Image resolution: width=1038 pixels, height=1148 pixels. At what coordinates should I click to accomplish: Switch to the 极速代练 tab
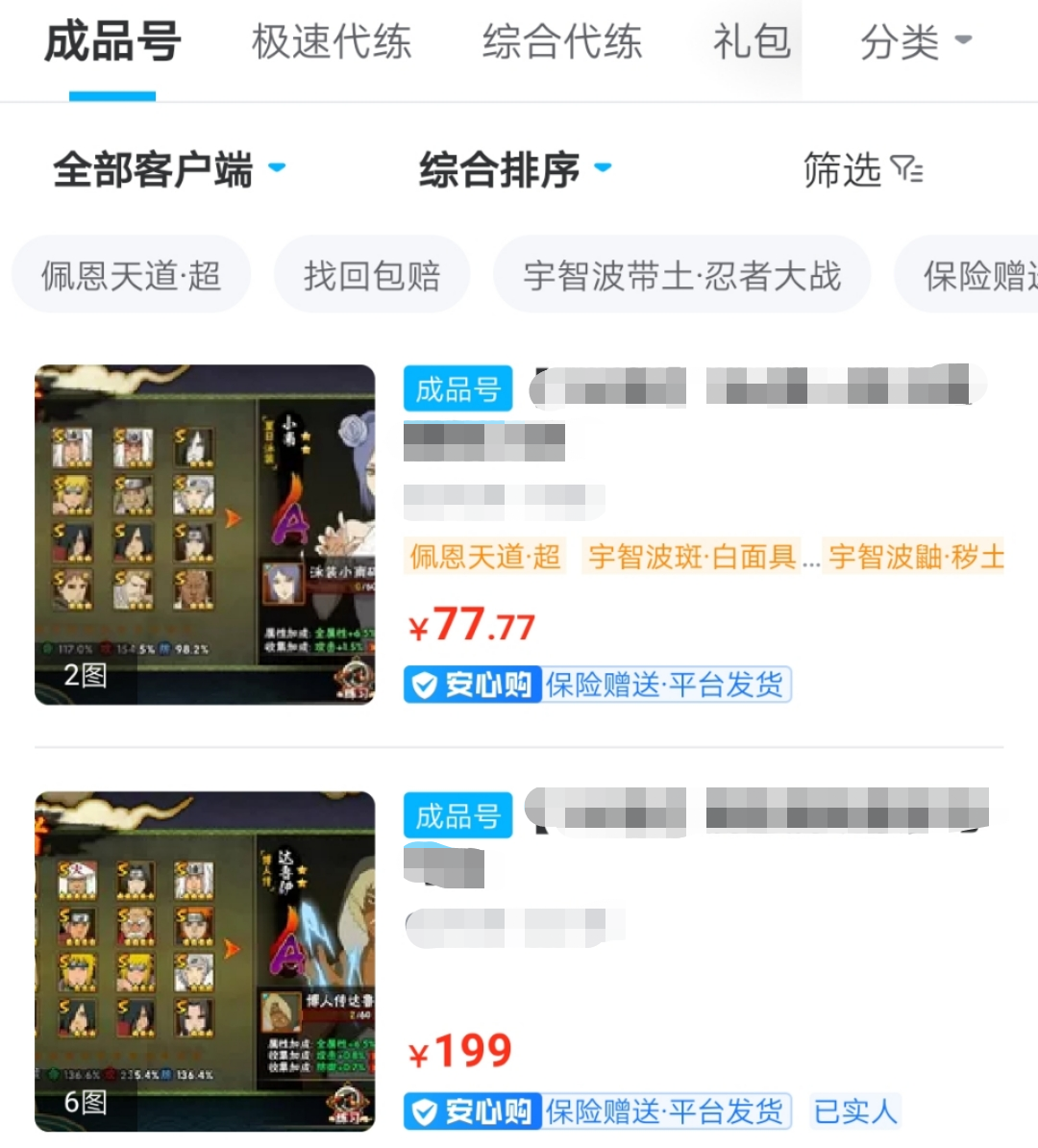[332, 43]
